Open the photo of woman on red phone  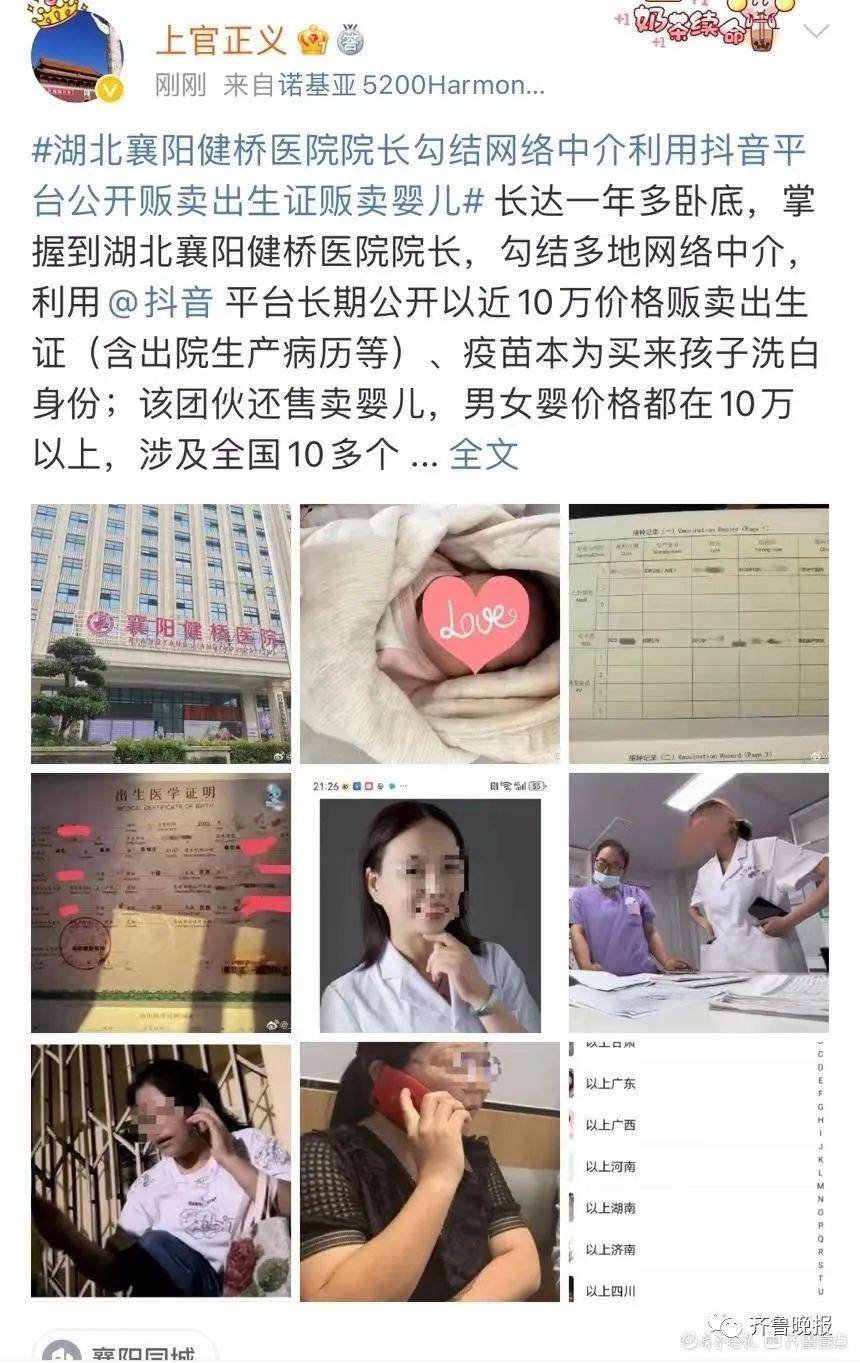point(430,1170)
